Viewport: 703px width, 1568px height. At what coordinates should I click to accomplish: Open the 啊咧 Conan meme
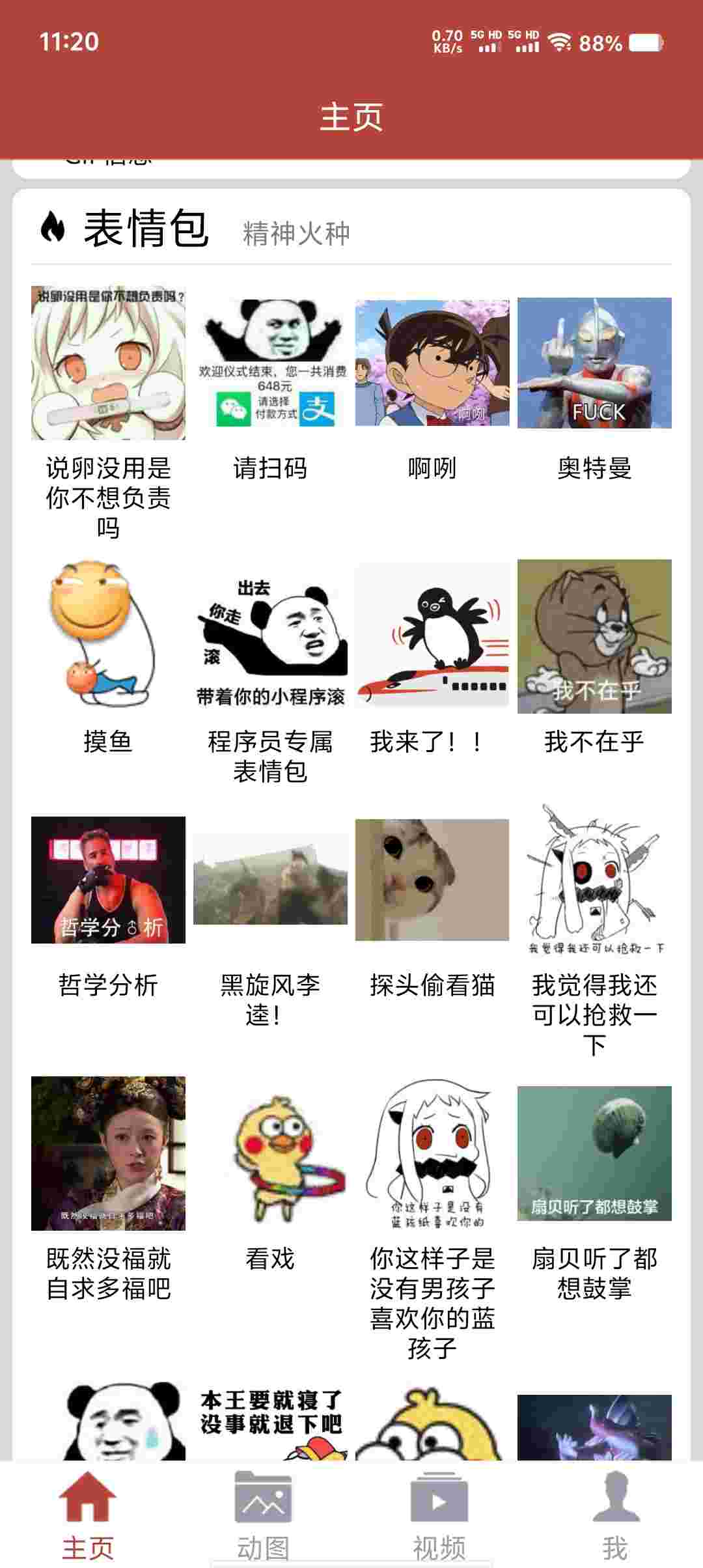432,363
